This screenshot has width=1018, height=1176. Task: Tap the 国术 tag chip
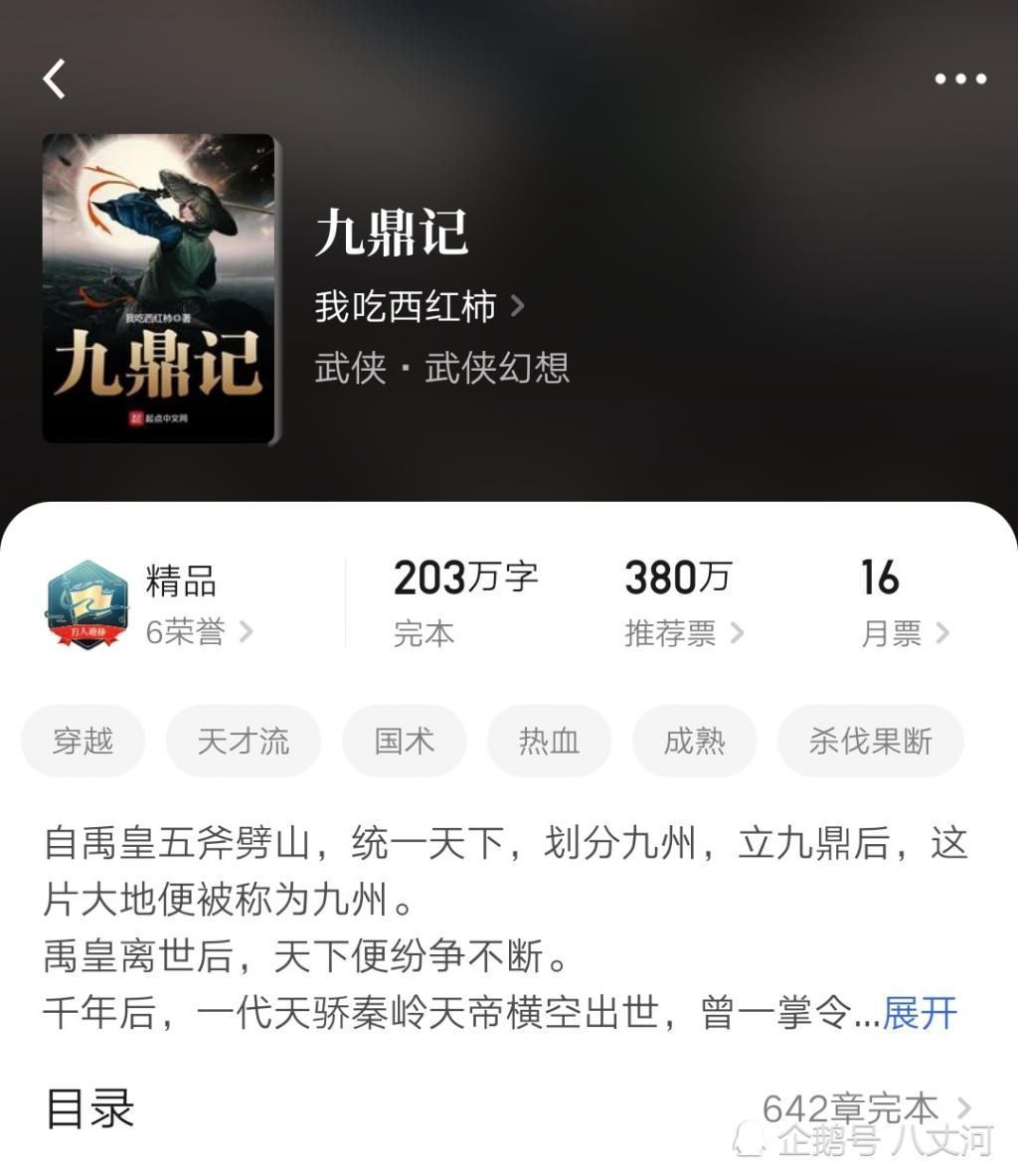tap(405, 741)
